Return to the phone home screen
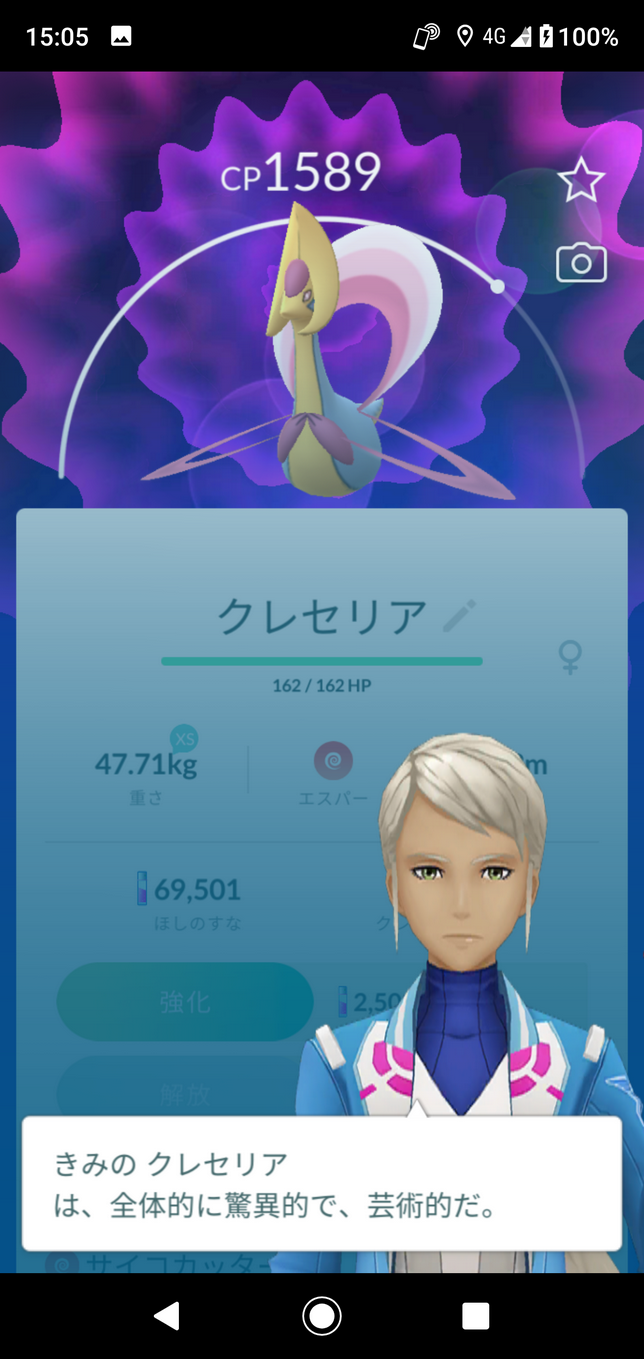Viewport: 644px width, 1359px height. click(322, 1316)
